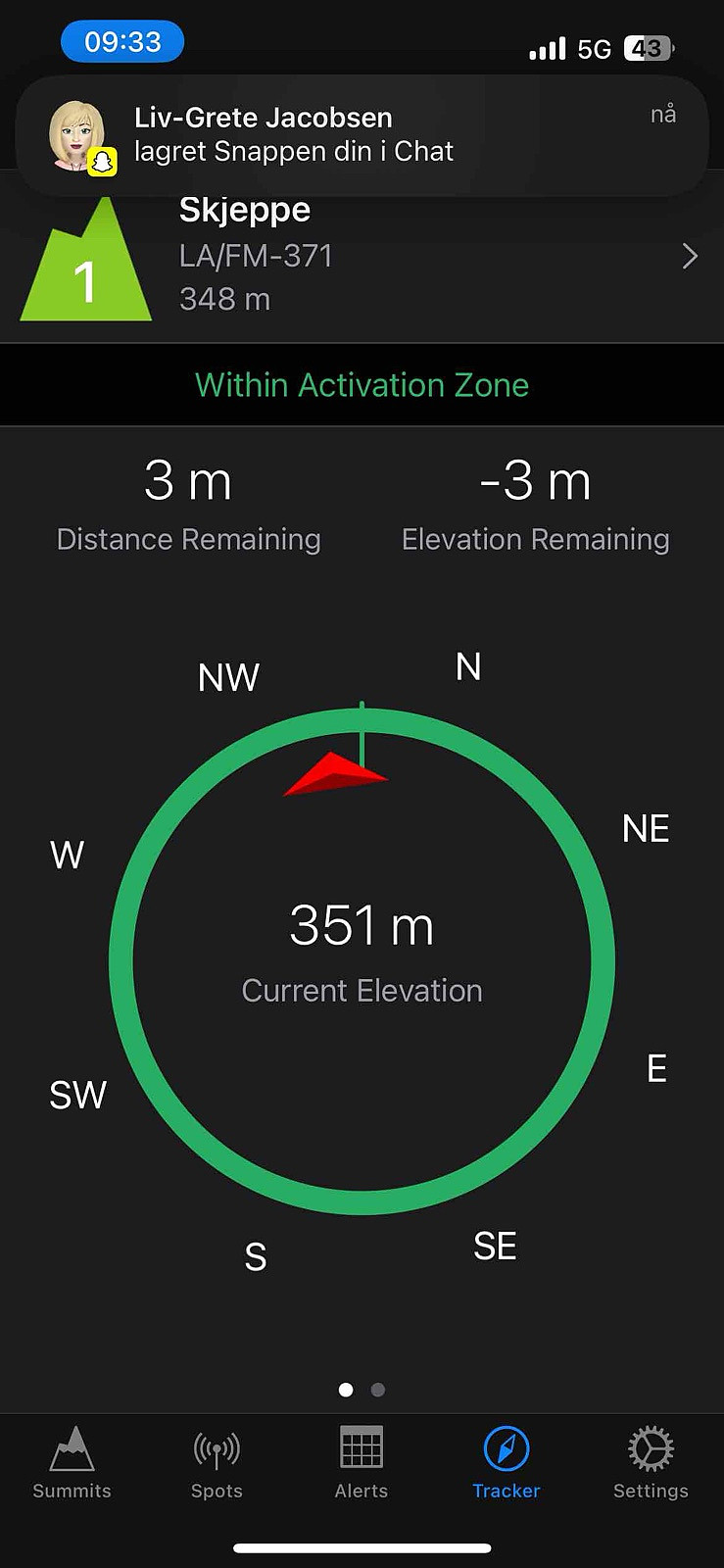Tap the second page indicator dot
The image size is (724, 1568).
click(x=378, y=1390)
